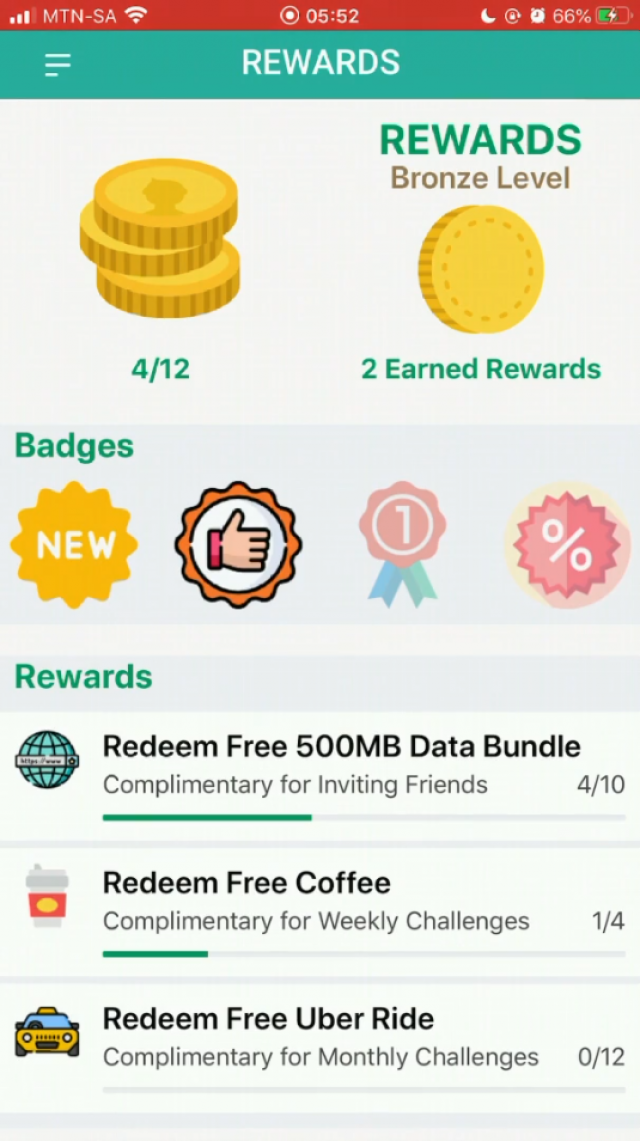Select the percent discount badge

566,544
